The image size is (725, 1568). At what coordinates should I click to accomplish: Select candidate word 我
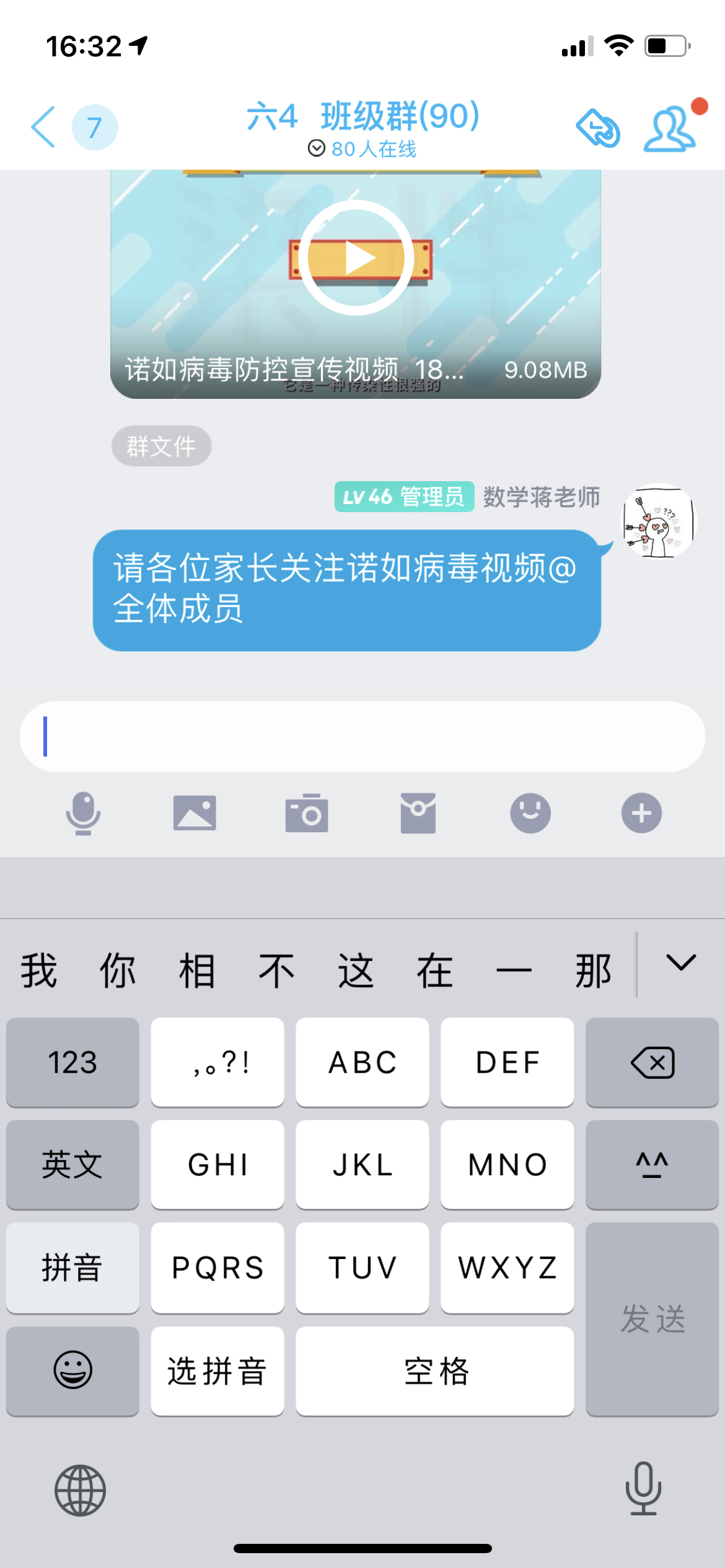click(x=39, y=970)
